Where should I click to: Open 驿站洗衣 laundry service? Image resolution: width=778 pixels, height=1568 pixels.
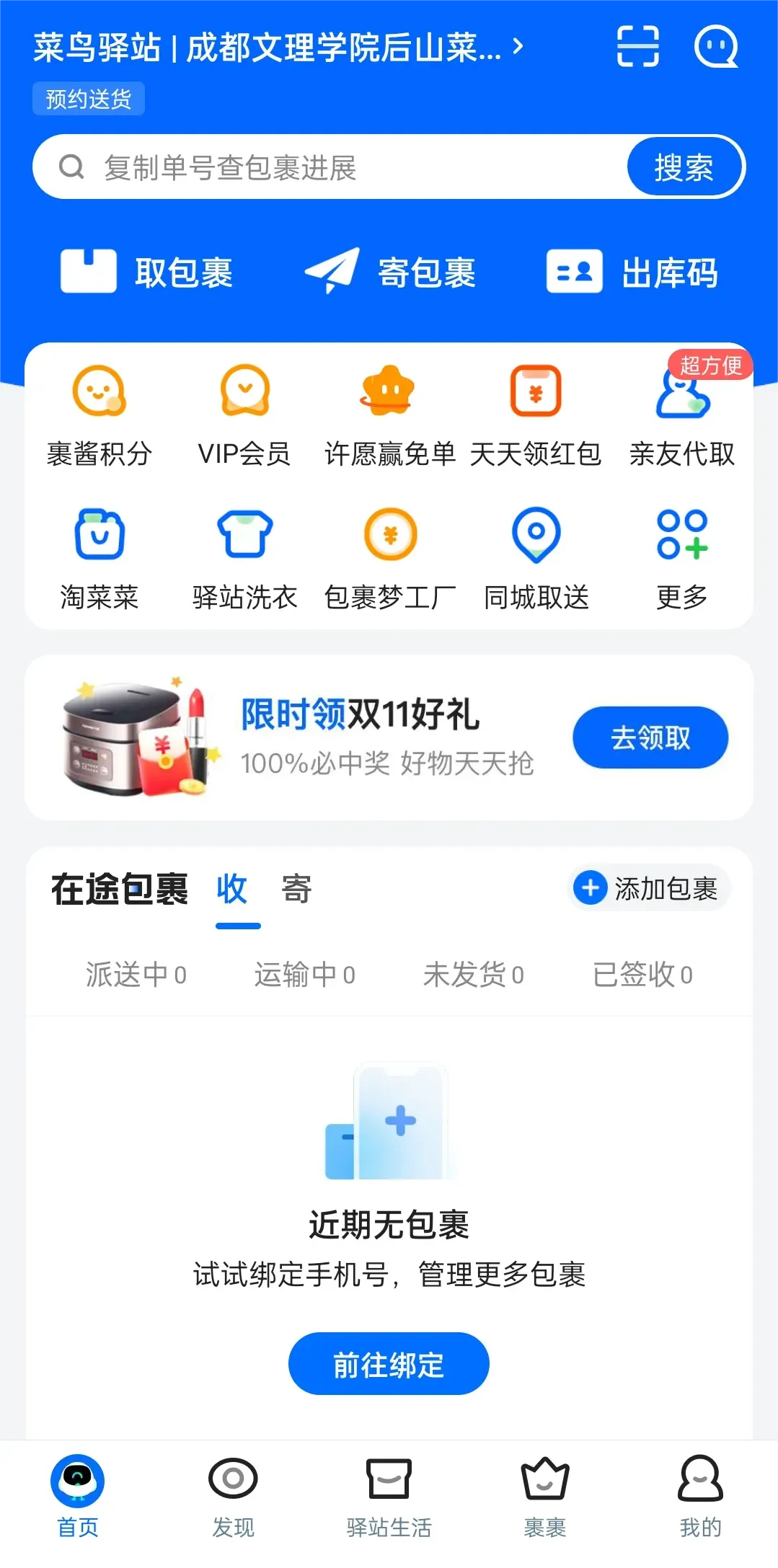[244, 559]
